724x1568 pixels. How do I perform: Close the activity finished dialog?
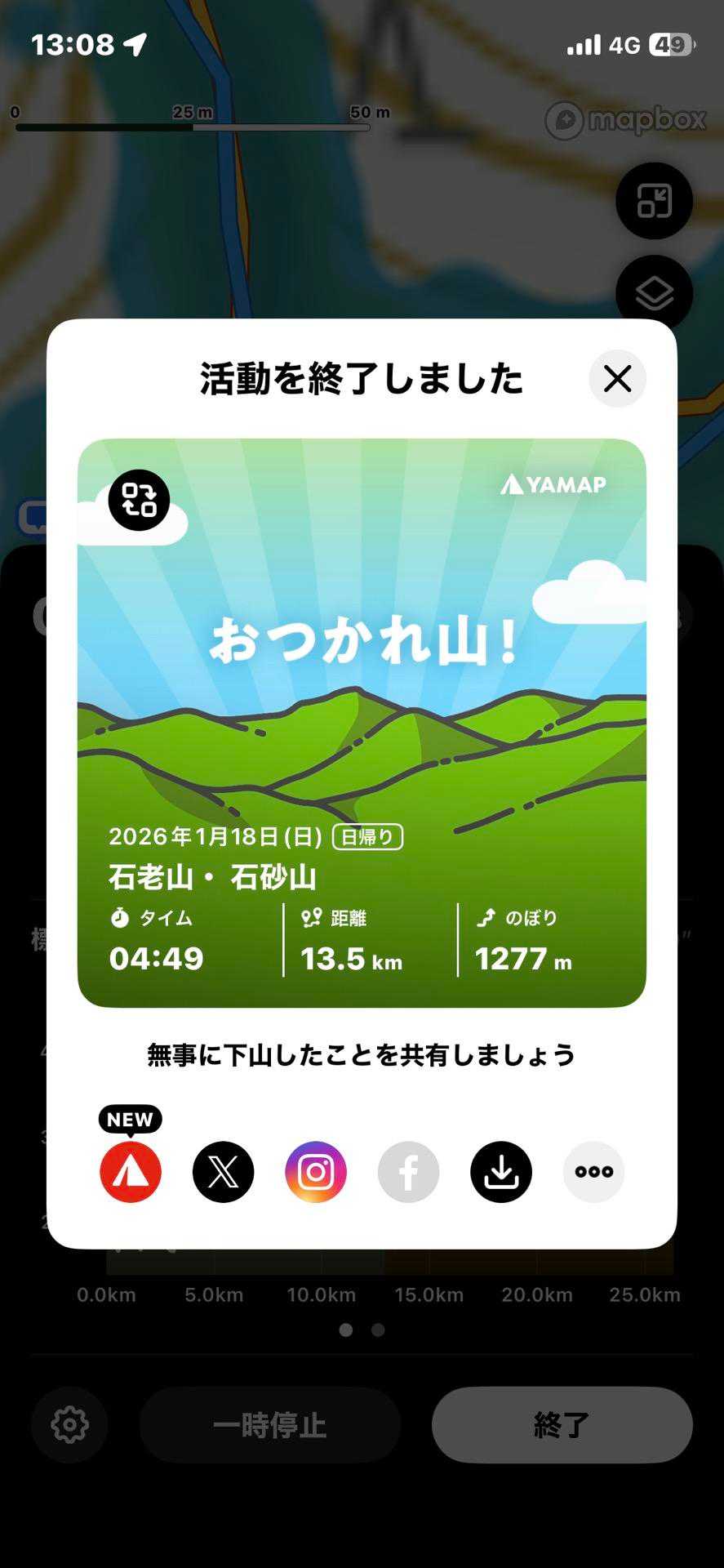[x=617, y=379]
